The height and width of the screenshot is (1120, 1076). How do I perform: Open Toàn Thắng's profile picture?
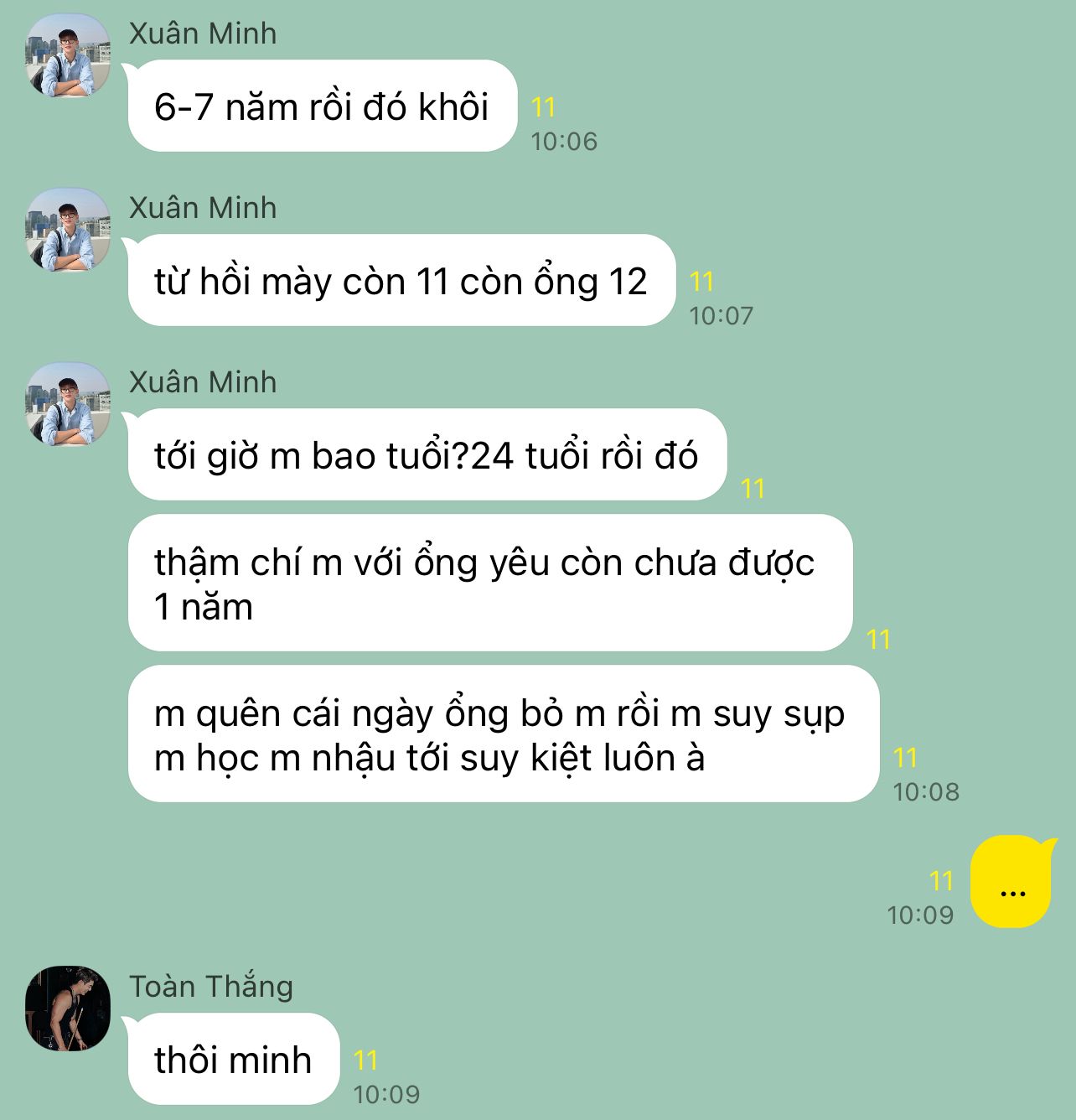tap(68, 1009)
